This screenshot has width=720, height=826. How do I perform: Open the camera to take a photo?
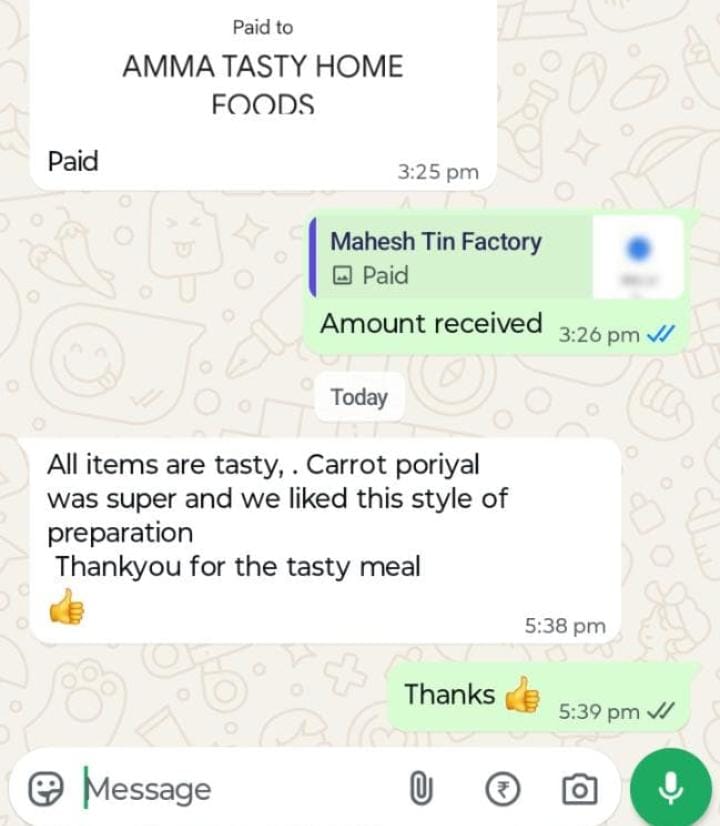tap(579, 789)
